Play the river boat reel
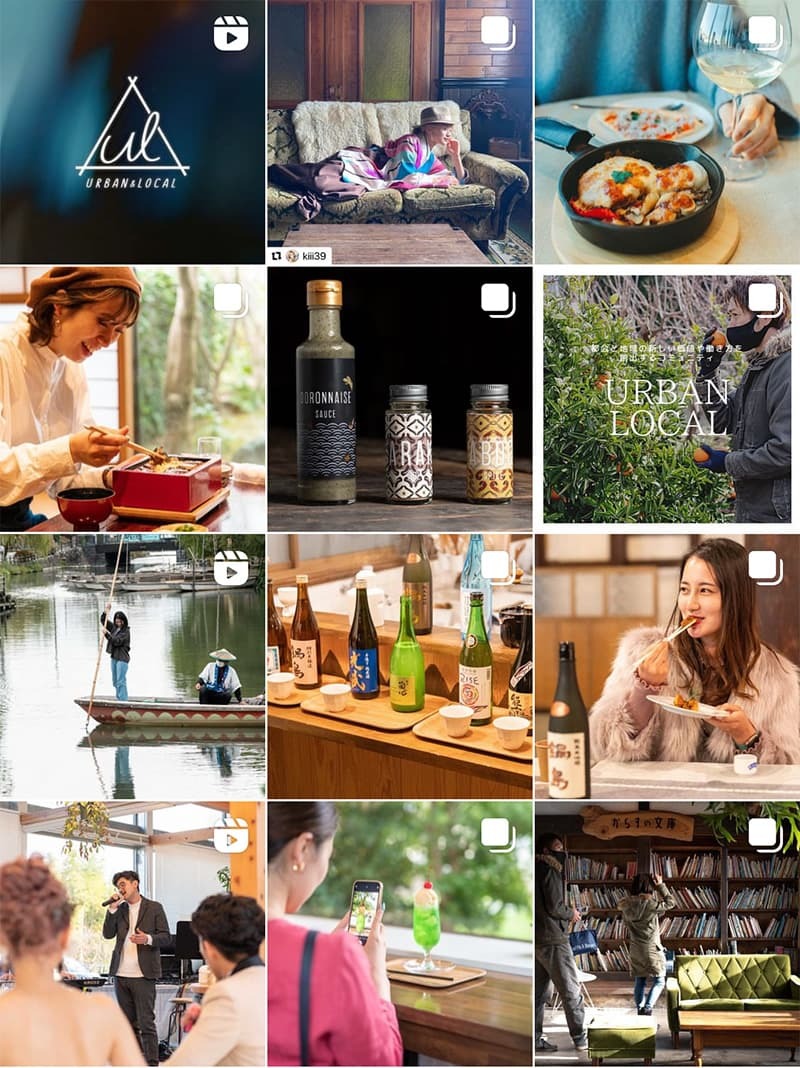Screen dimensions: 800x1068 click(x=132, y=665)
